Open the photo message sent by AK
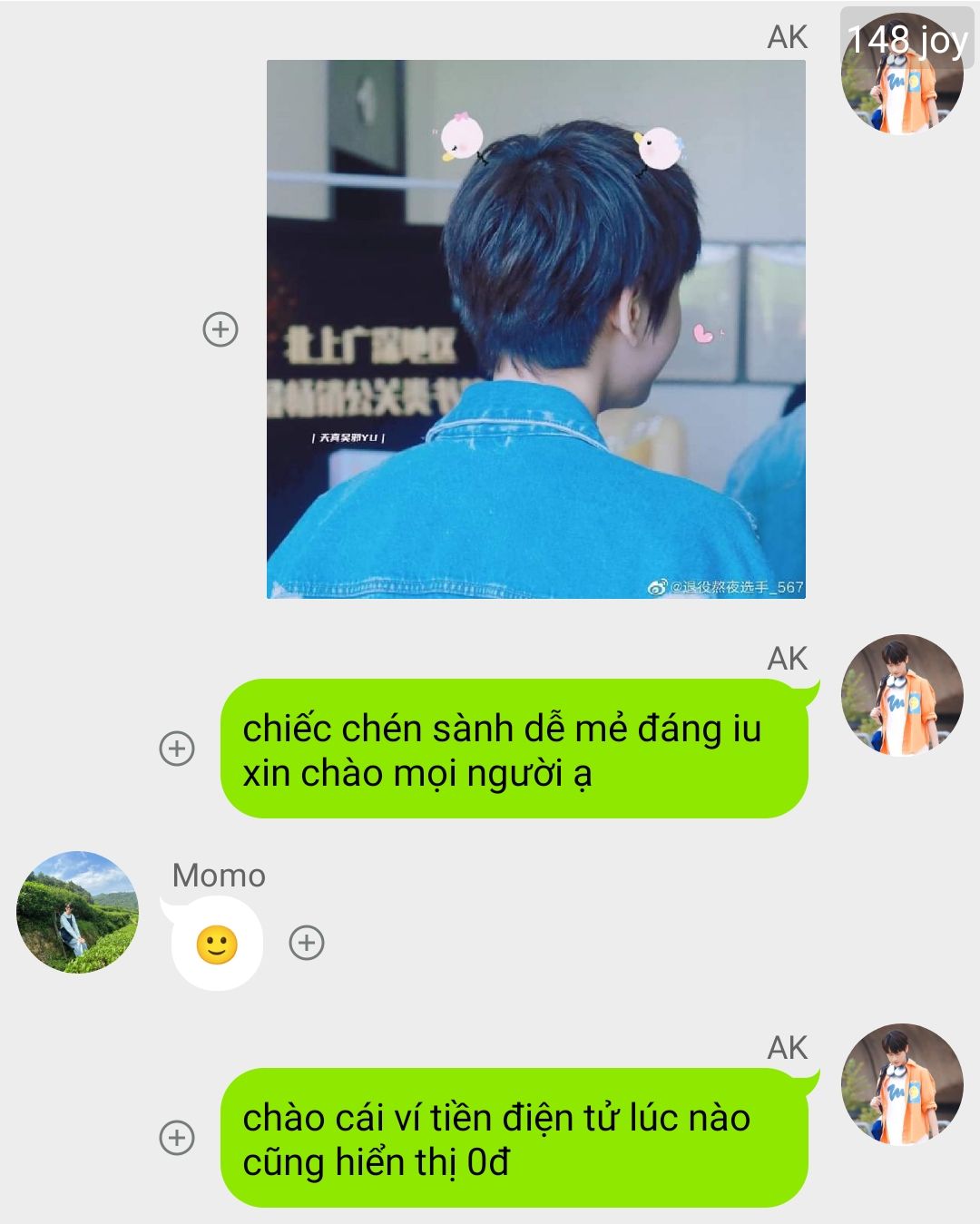980x1224 pixels. click(x=536, y=329)
